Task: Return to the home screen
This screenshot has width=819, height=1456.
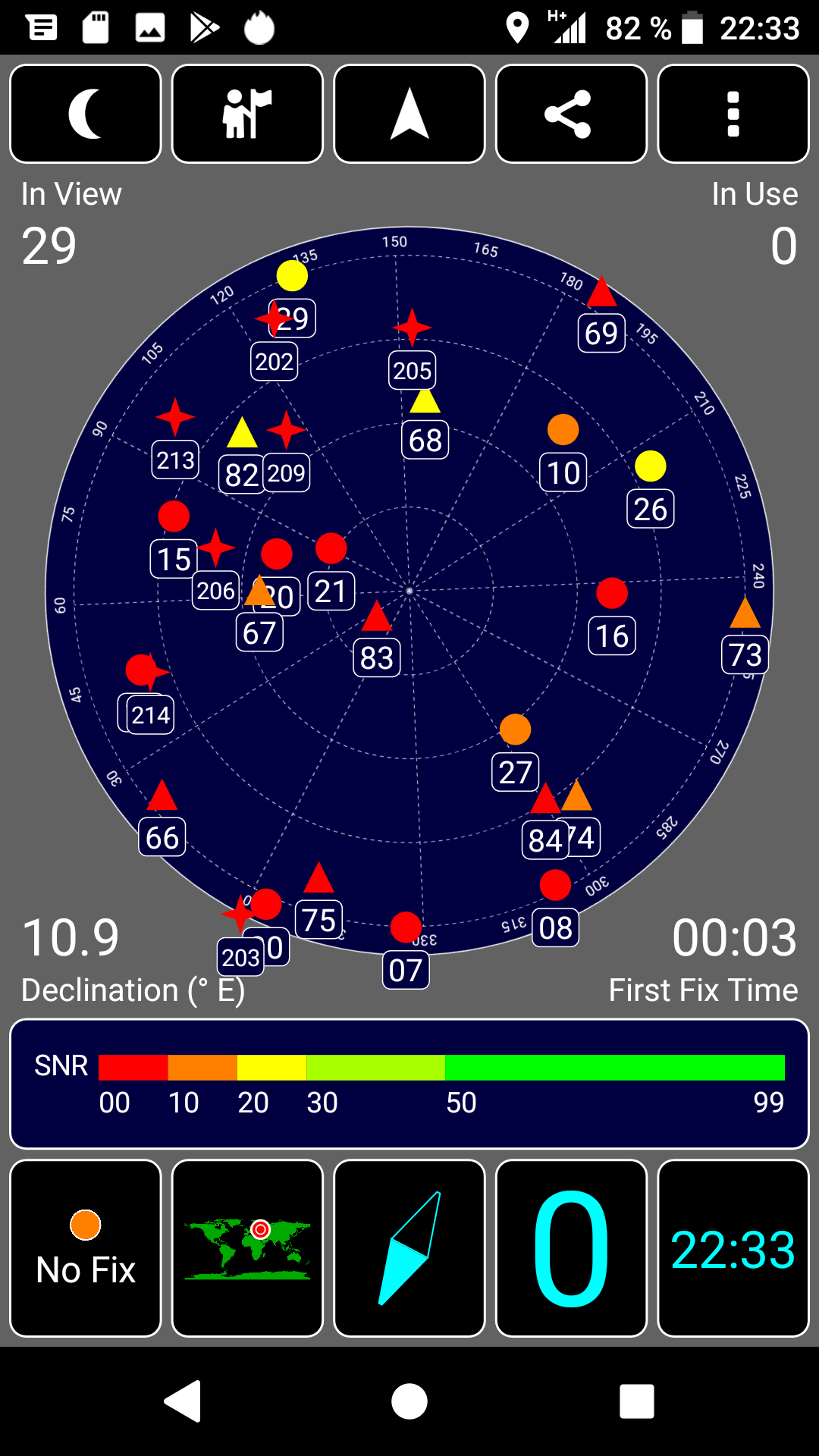Action: point(409,1401)
